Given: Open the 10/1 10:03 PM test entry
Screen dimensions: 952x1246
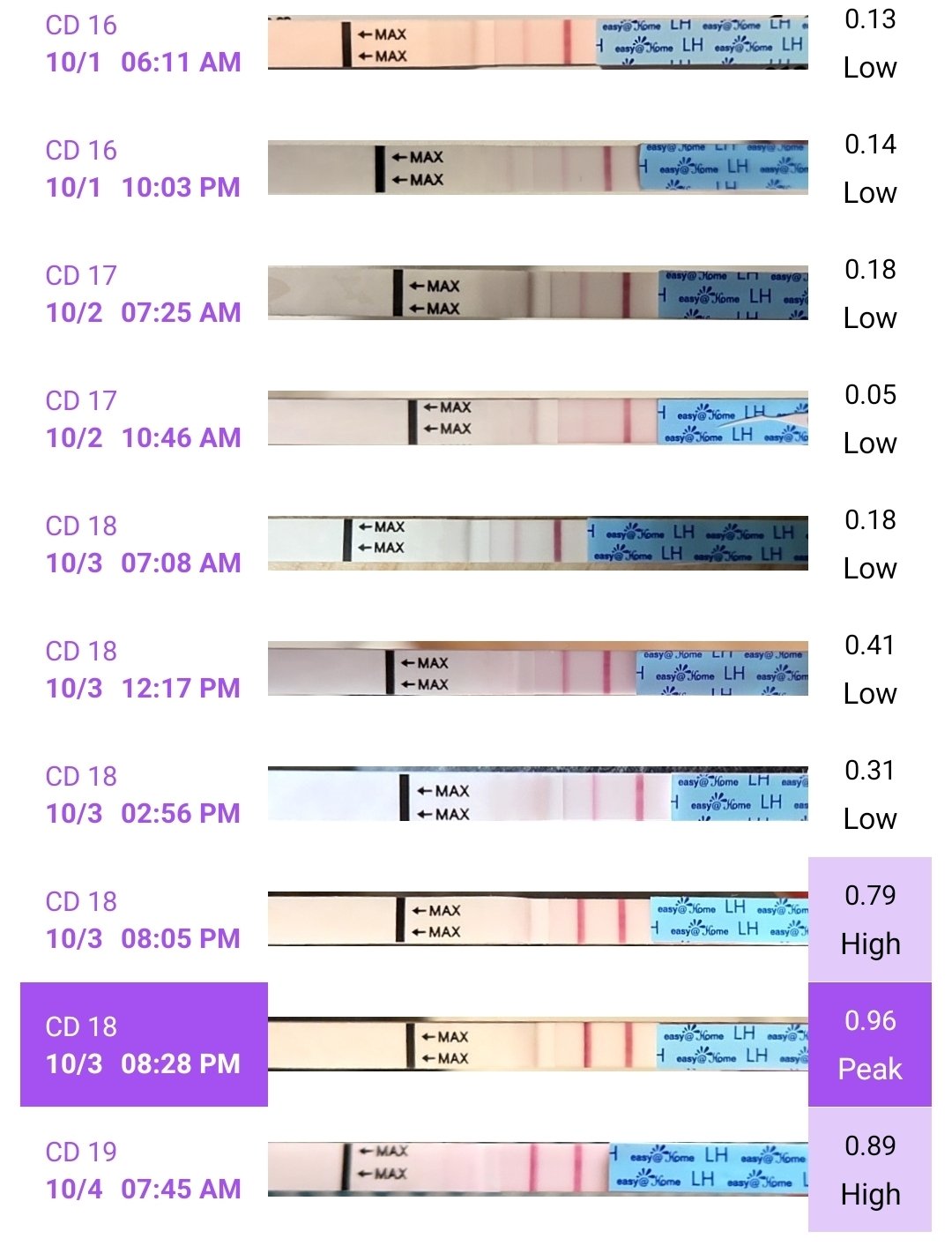Looking at the screenshot, I should pos(143,169).
